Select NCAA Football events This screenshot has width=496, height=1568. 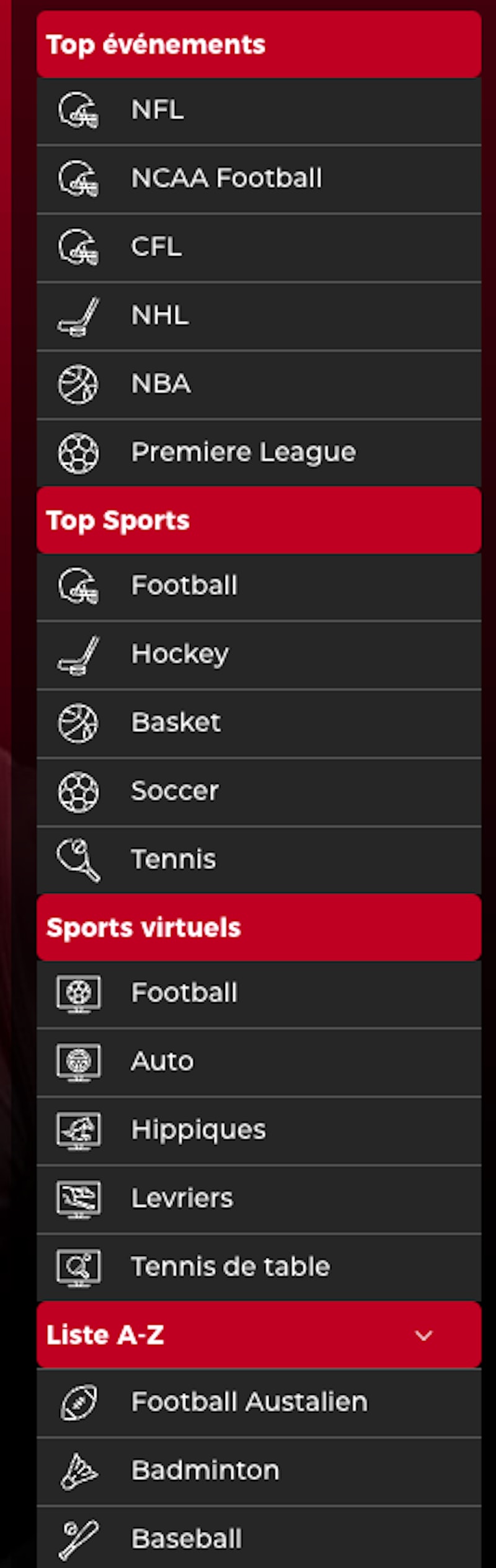(x=226, y=179)
